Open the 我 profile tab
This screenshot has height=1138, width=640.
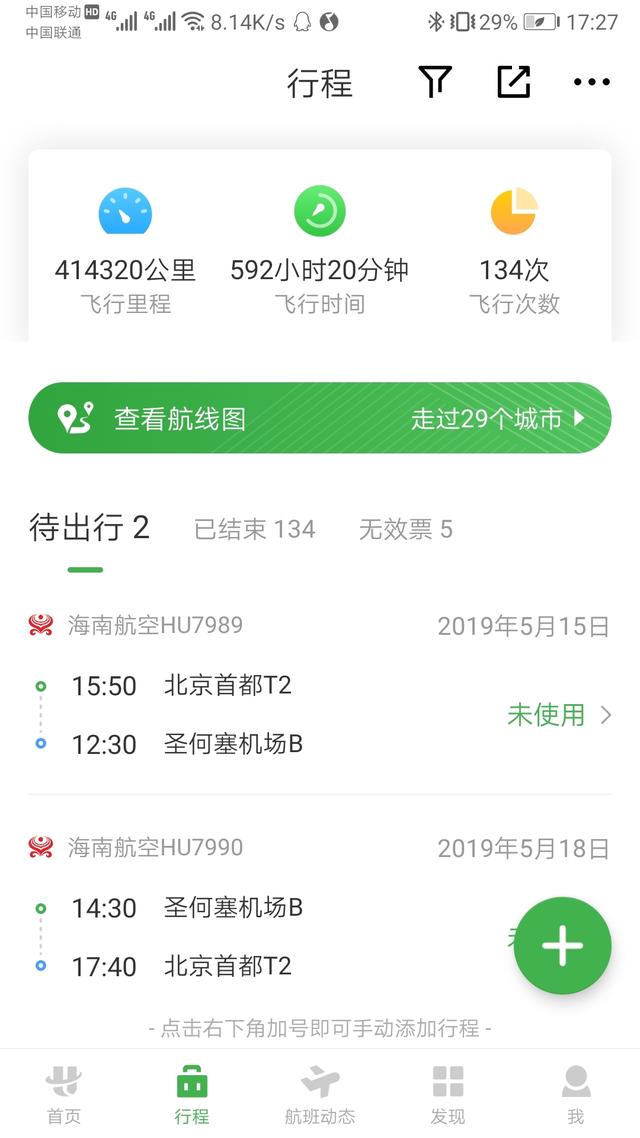click(575, 1094)
